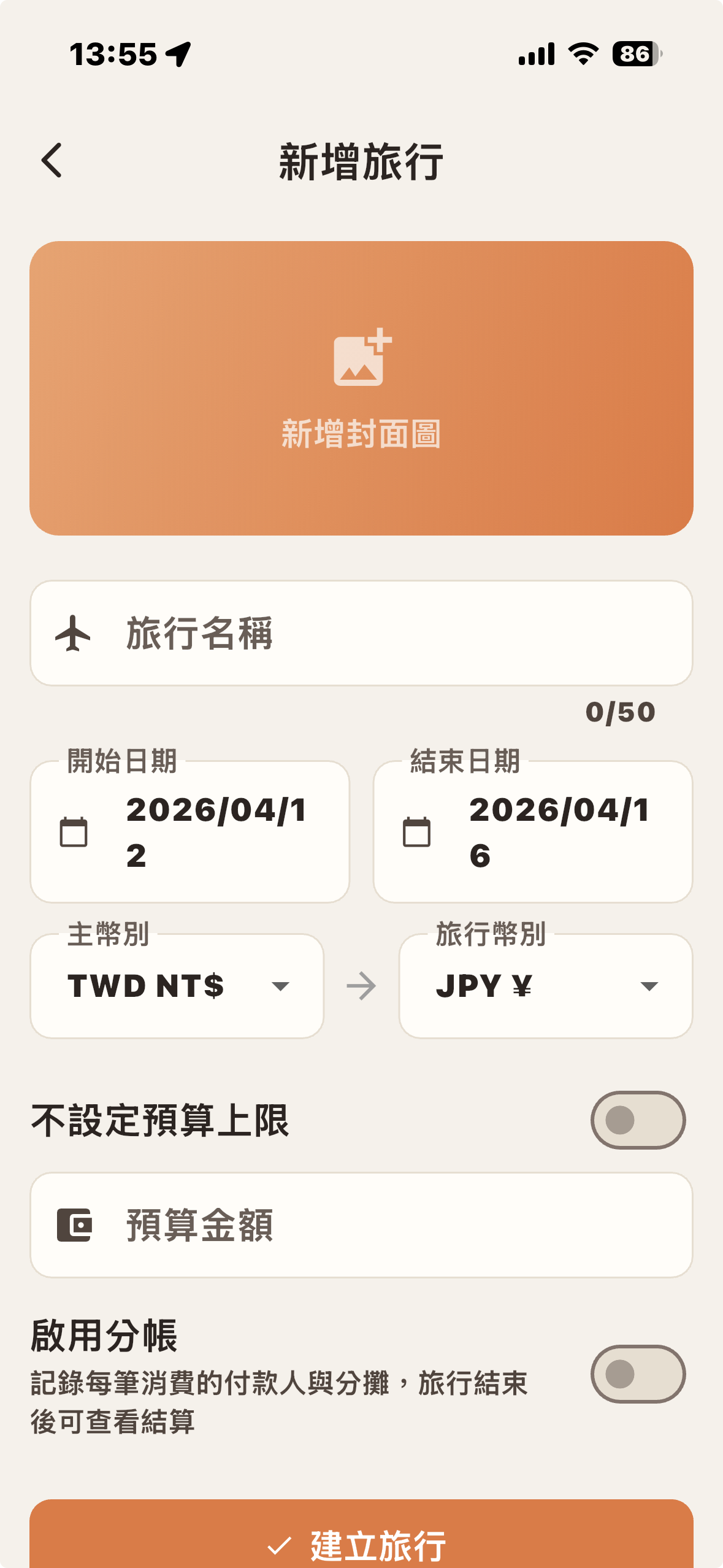The image size is (723, 1568).
Task: Click the calendar icon beside the end date
Action: coord(416,831)
